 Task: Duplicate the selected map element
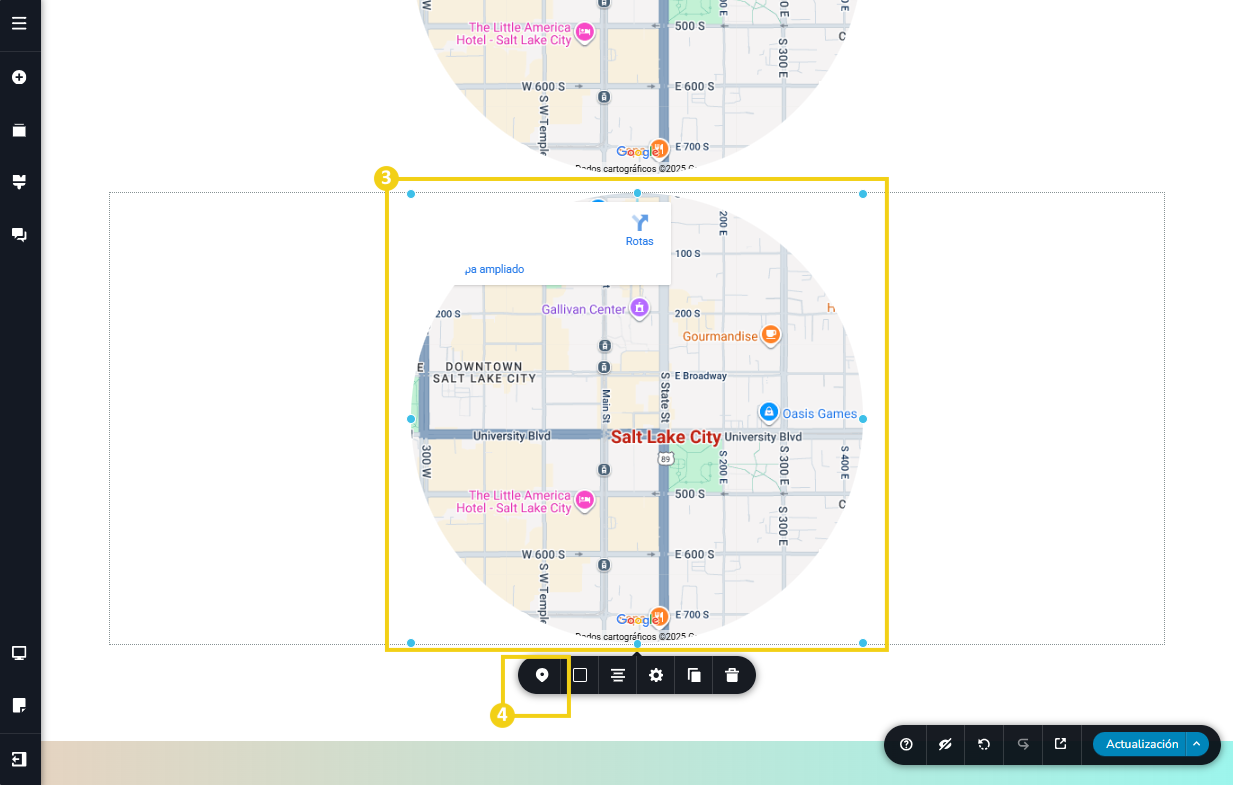click(694, 675)
